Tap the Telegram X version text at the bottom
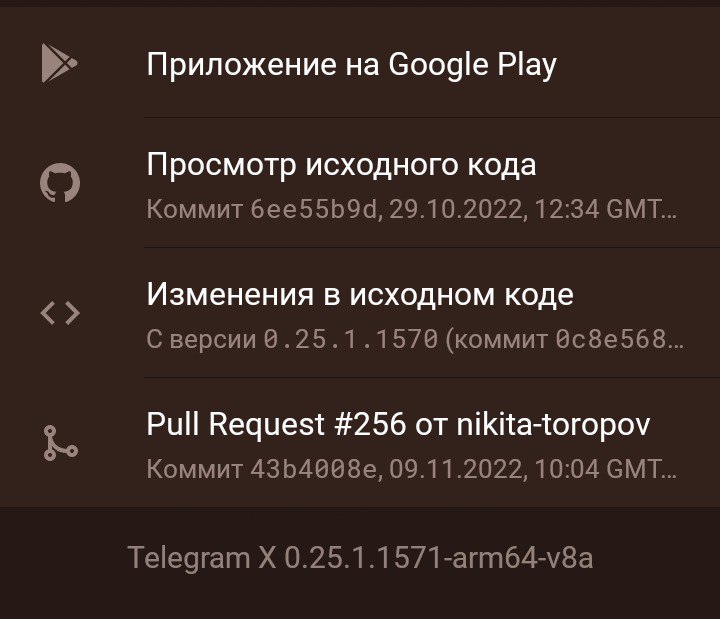 (x=360, y=557)
